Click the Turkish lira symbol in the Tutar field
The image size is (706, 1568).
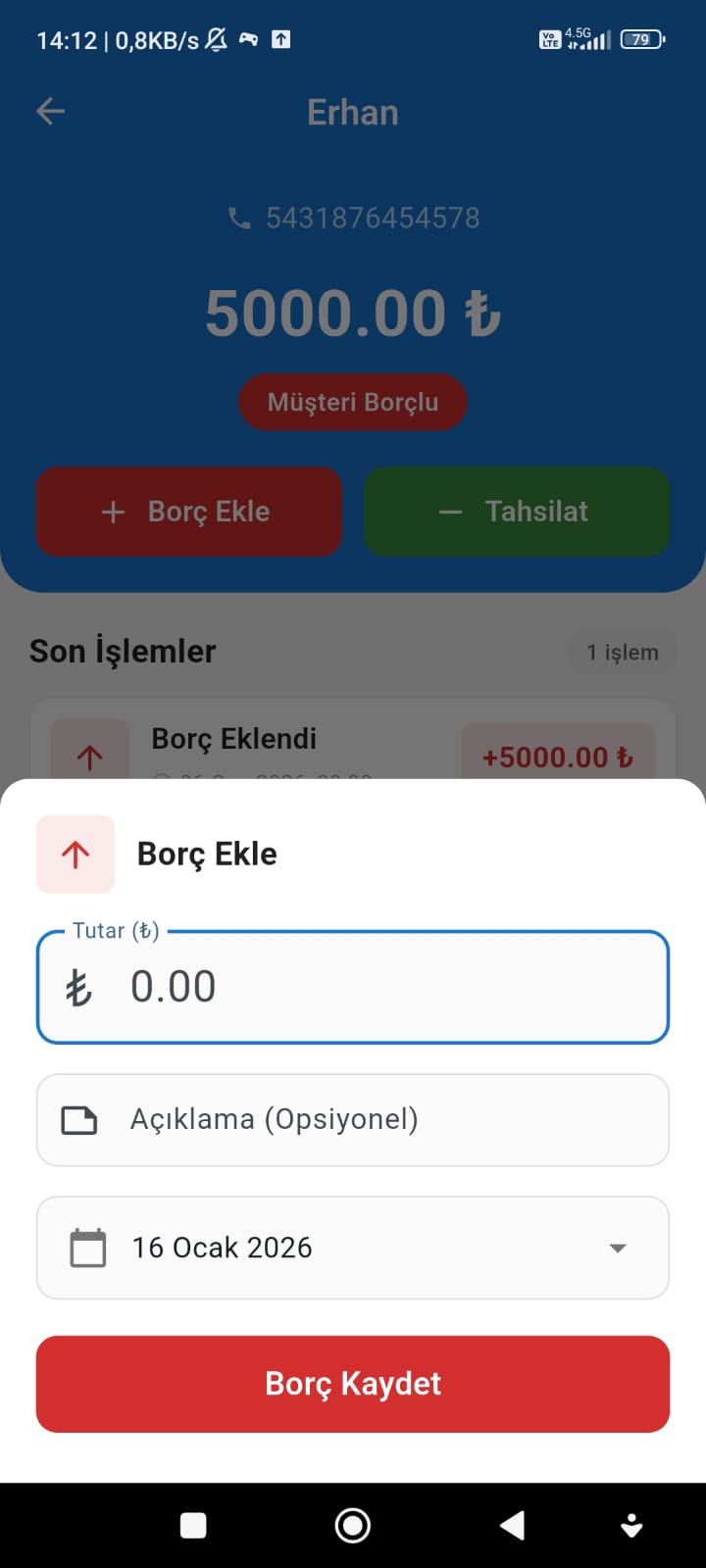[x=78, y=987]
